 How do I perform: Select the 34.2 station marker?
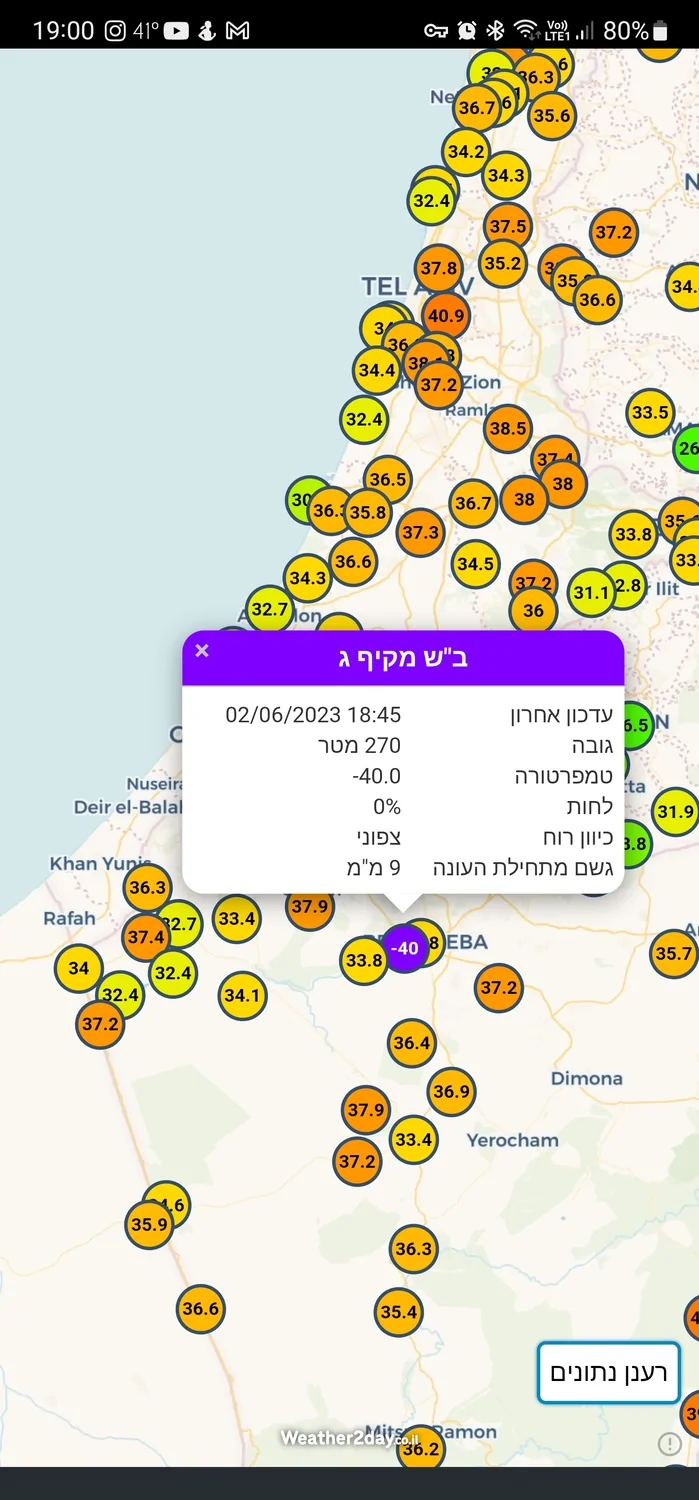[466, 152]
